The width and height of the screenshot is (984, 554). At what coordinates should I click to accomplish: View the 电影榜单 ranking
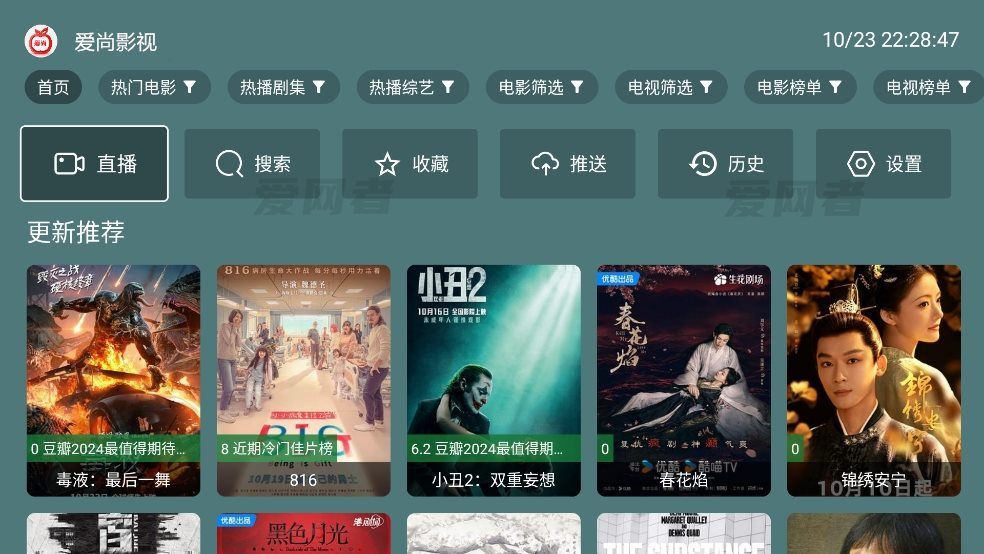[799, 87]
